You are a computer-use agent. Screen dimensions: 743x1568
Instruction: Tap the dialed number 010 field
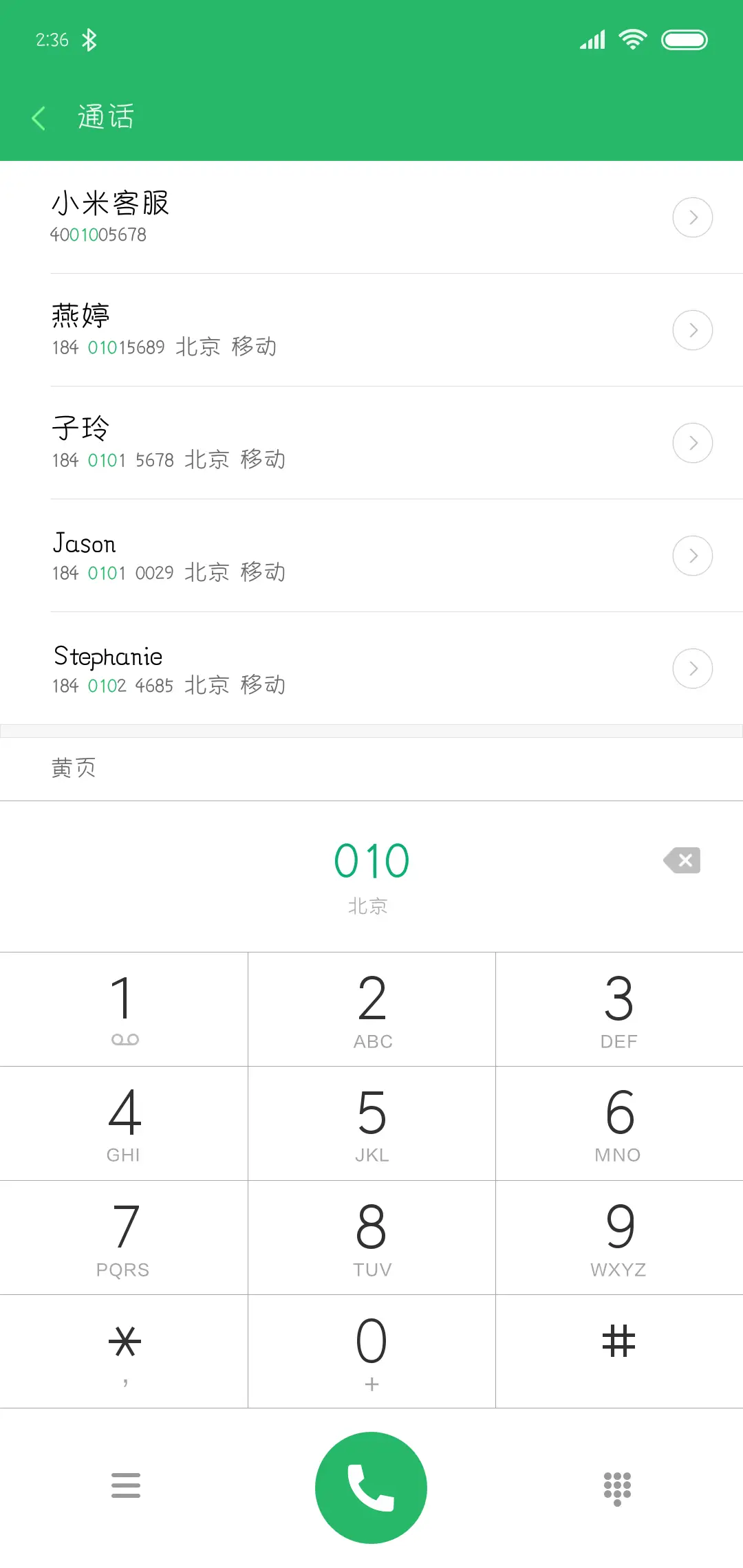[371, 860]
